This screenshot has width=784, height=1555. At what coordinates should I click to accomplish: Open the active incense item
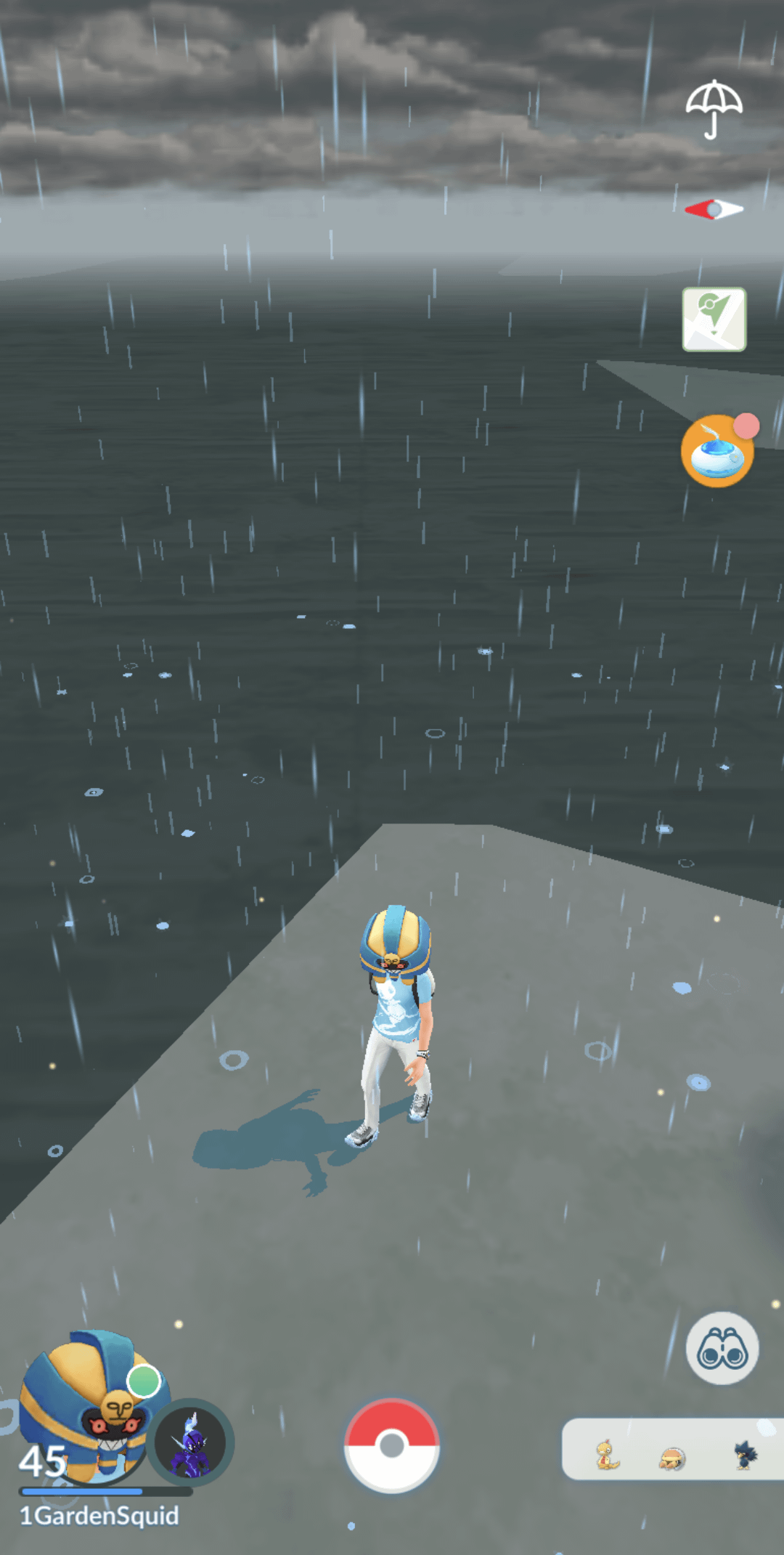click(716, 452)
